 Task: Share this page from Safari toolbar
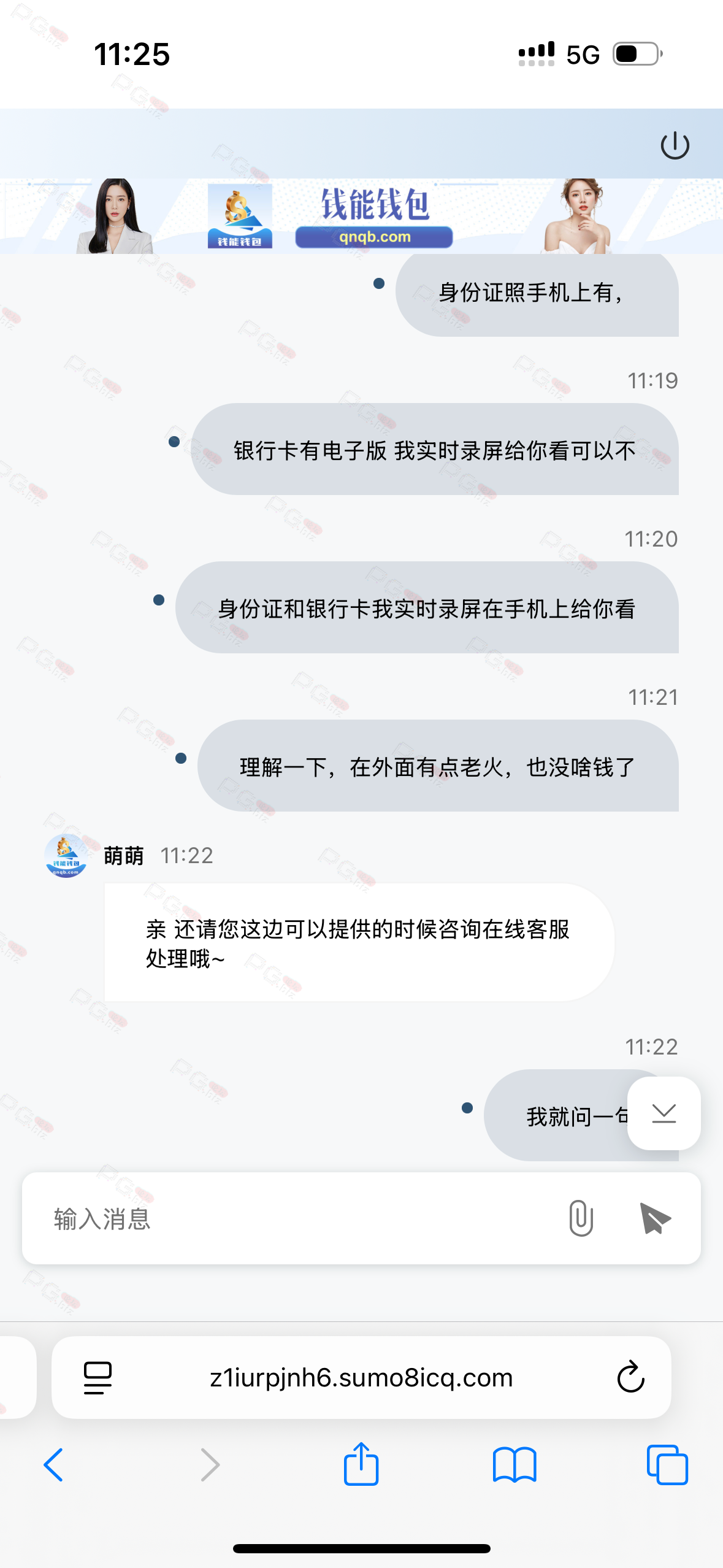pyautogui.click(x=361, y=1464)
